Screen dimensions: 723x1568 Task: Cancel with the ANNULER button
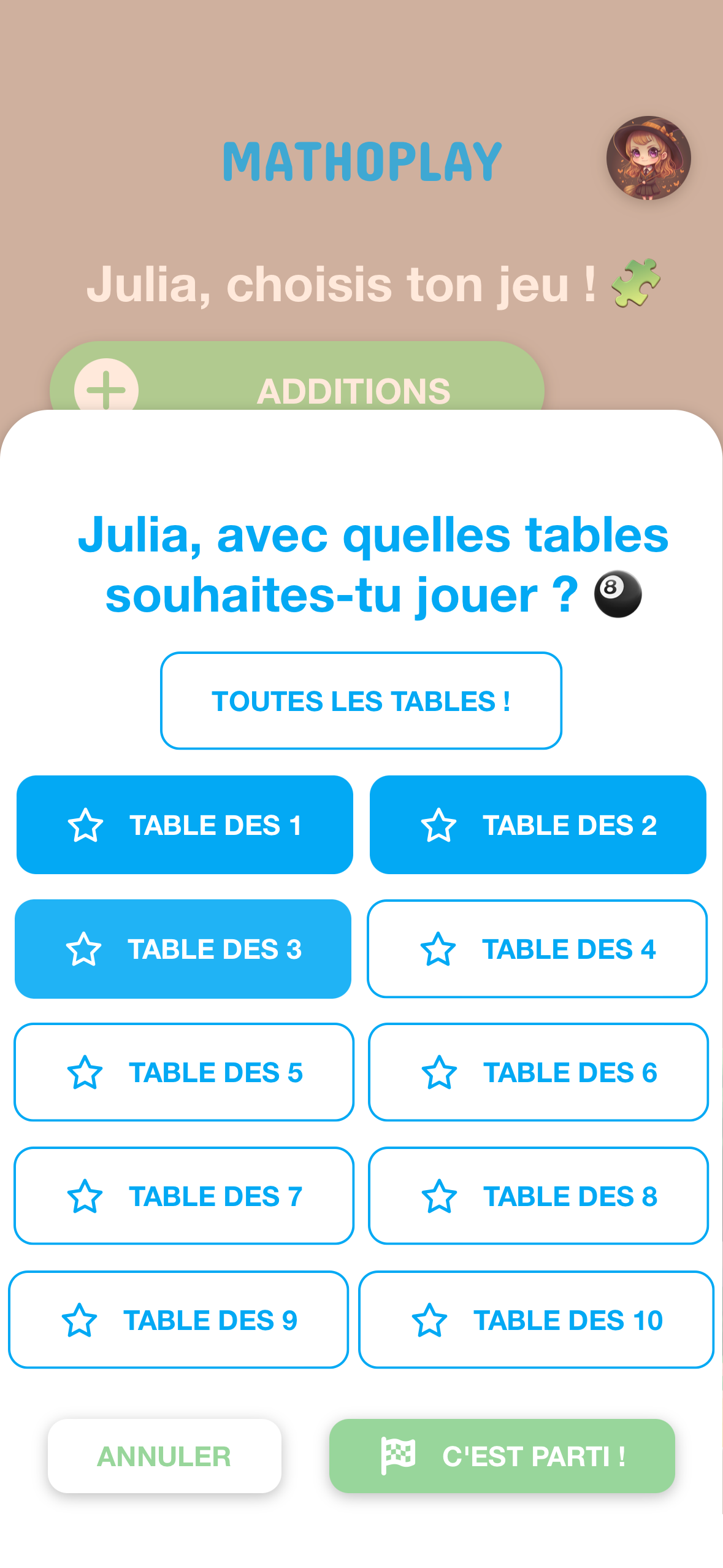coord(164,1456)
